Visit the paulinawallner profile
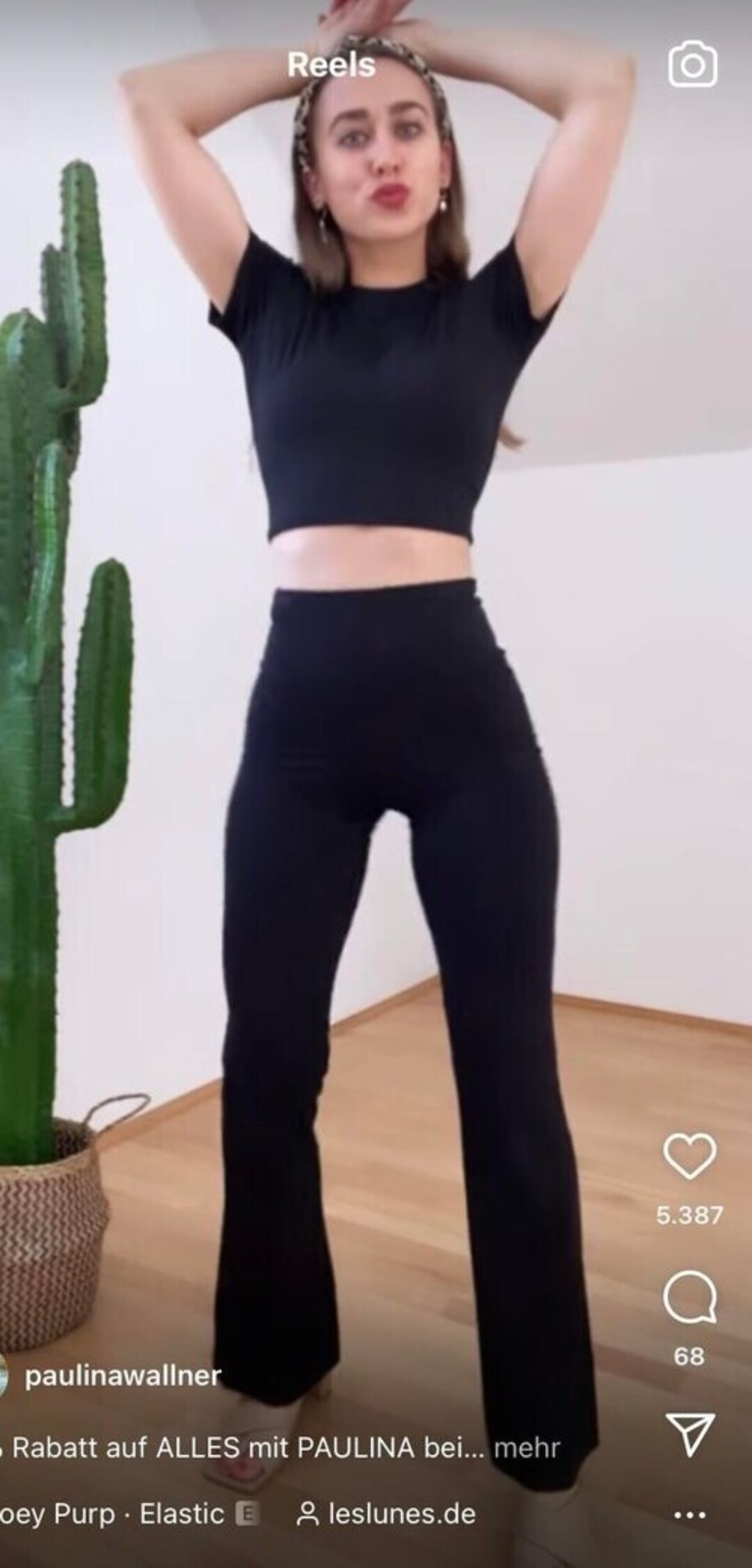Screen dimensions: 752x1568 coord(123,1375)
